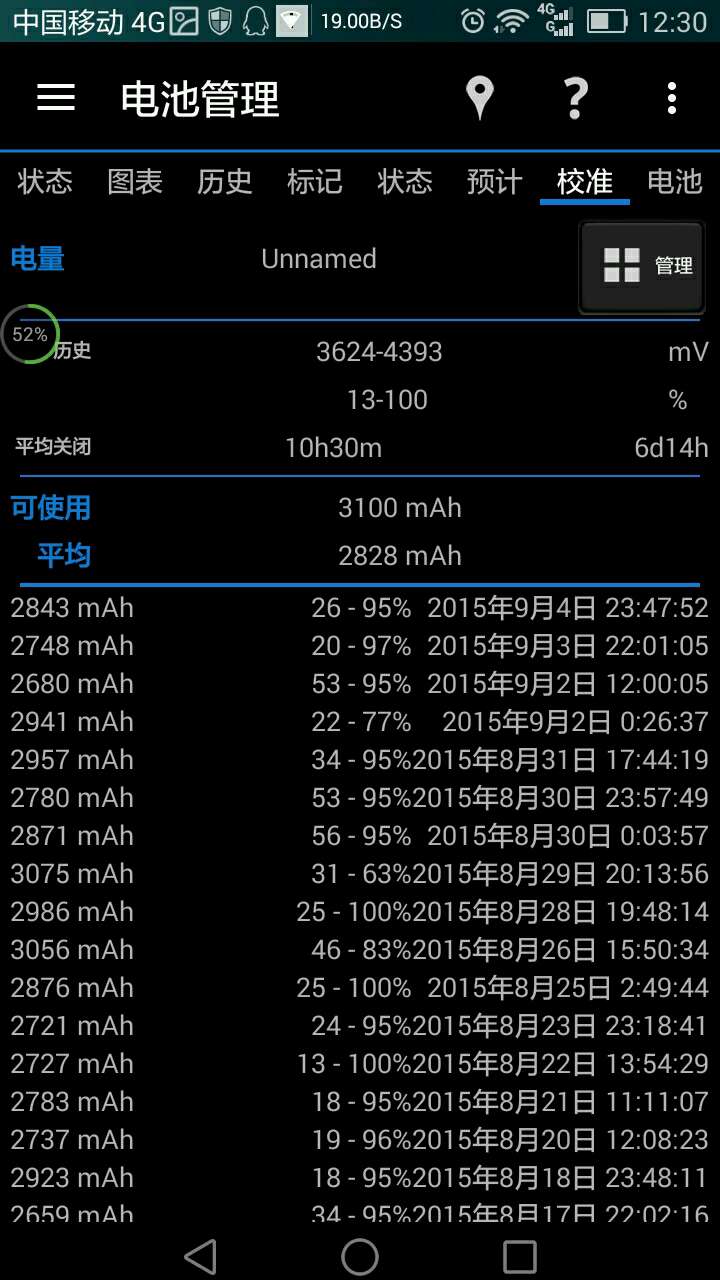Go to the 标记 tab
Image resolution: width=720 pixels, height=1280 pixels.
(x=315, y=181)
